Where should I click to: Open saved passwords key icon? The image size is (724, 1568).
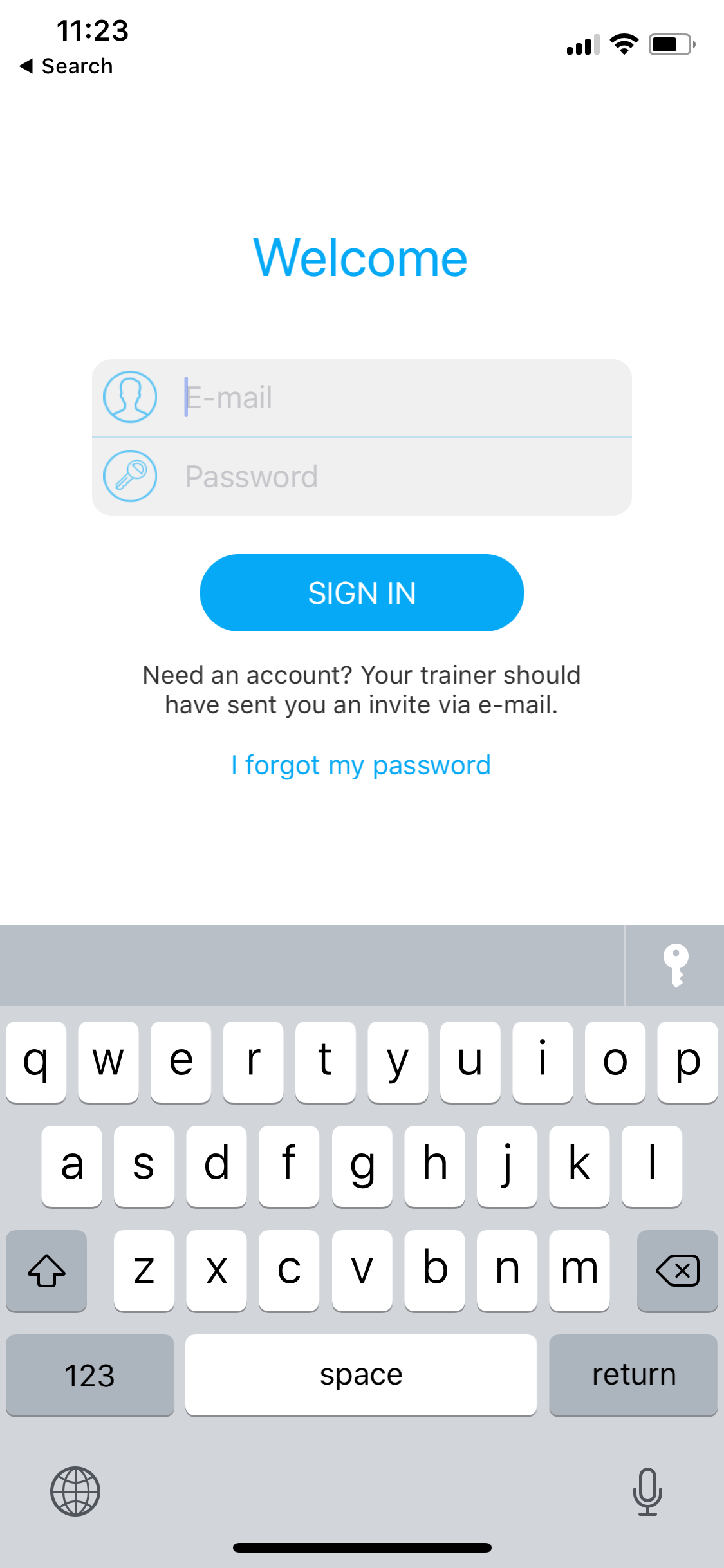pyautogui.click(x=675, y=966)
